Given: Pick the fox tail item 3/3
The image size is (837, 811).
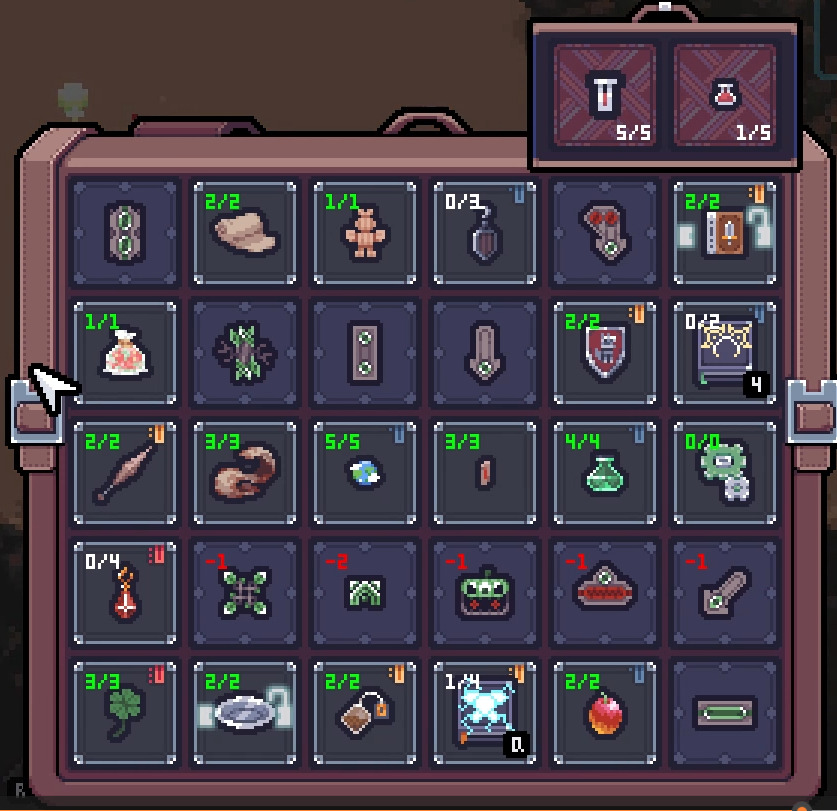Looking at the screenshot, I should 245,473.
